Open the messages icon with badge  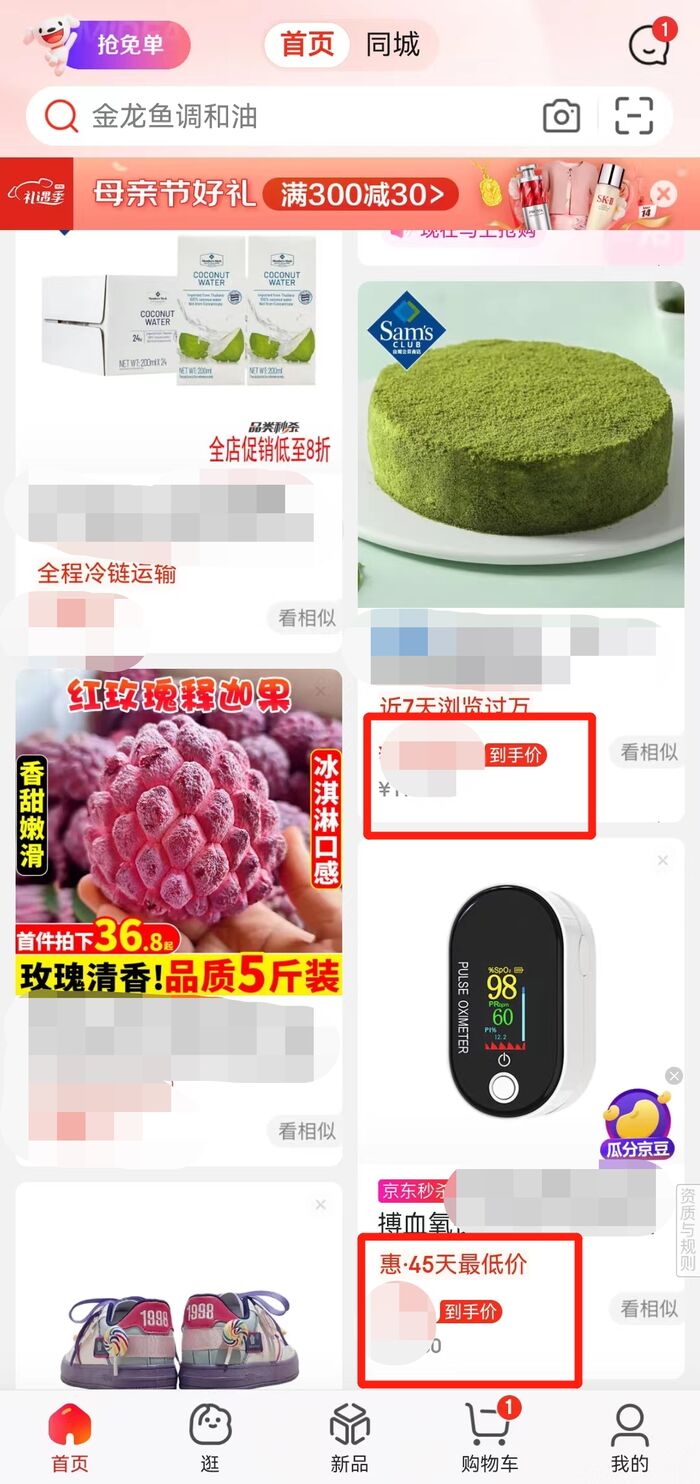tap(649, 44)
